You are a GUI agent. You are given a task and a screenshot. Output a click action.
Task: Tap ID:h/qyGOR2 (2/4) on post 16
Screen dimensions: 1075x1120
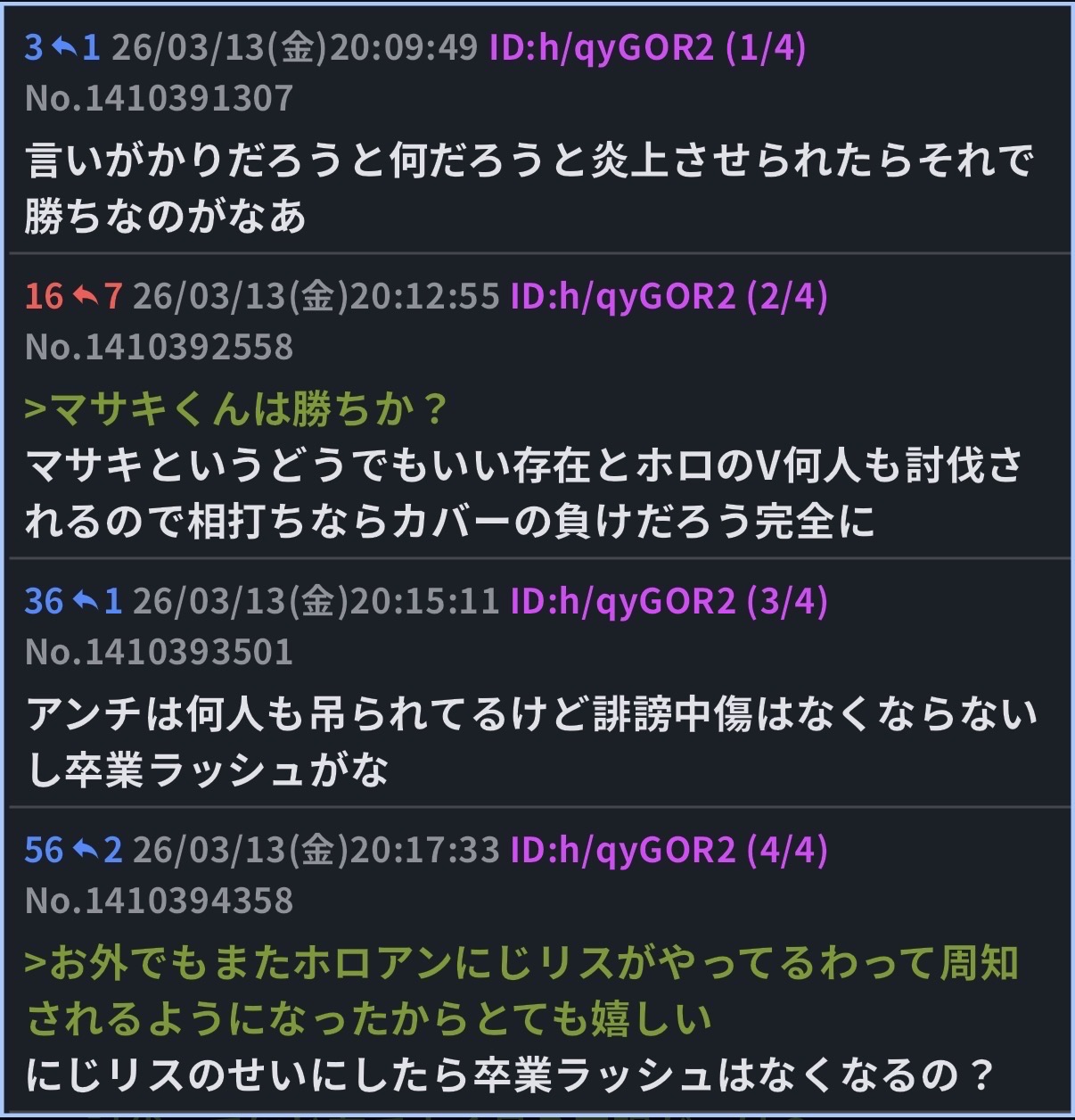[x=669, y=296]
